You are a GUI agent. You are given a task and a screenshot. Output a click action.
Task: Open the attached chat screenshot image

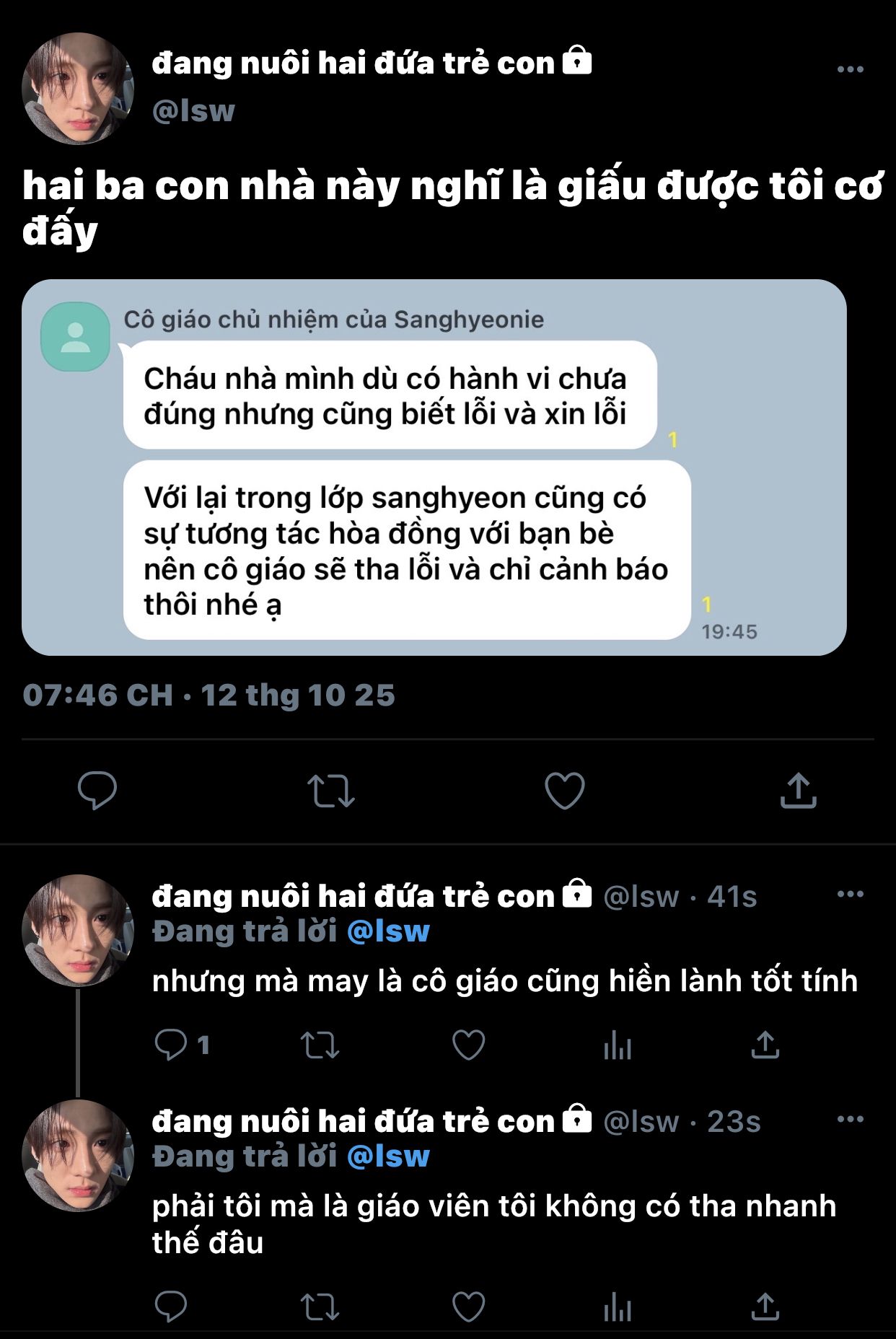(434, 467)
